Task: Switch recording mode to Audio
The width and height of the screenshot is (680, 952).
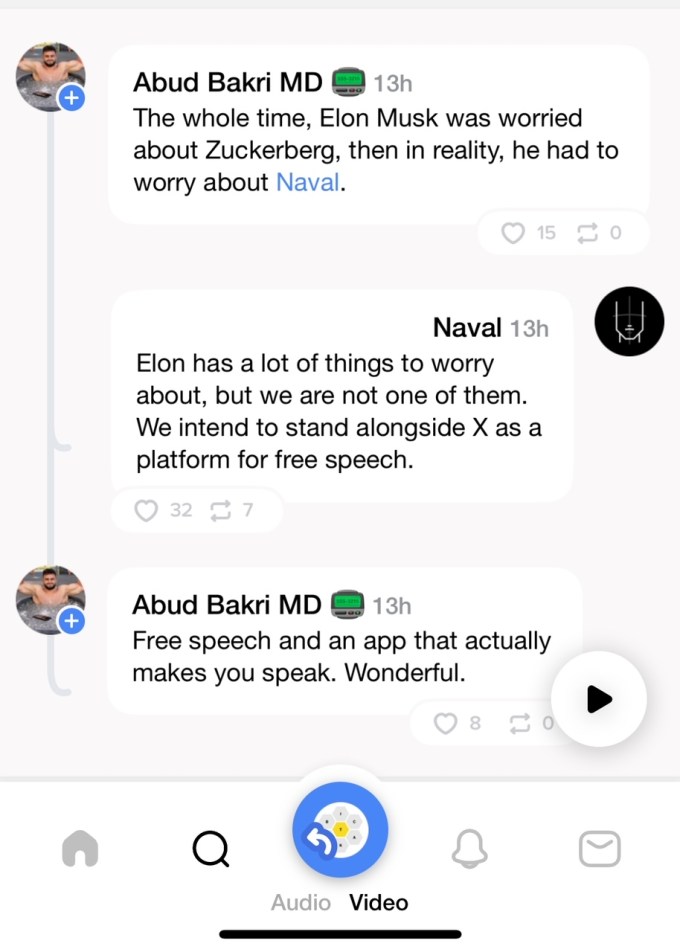Action: (300, 903)
